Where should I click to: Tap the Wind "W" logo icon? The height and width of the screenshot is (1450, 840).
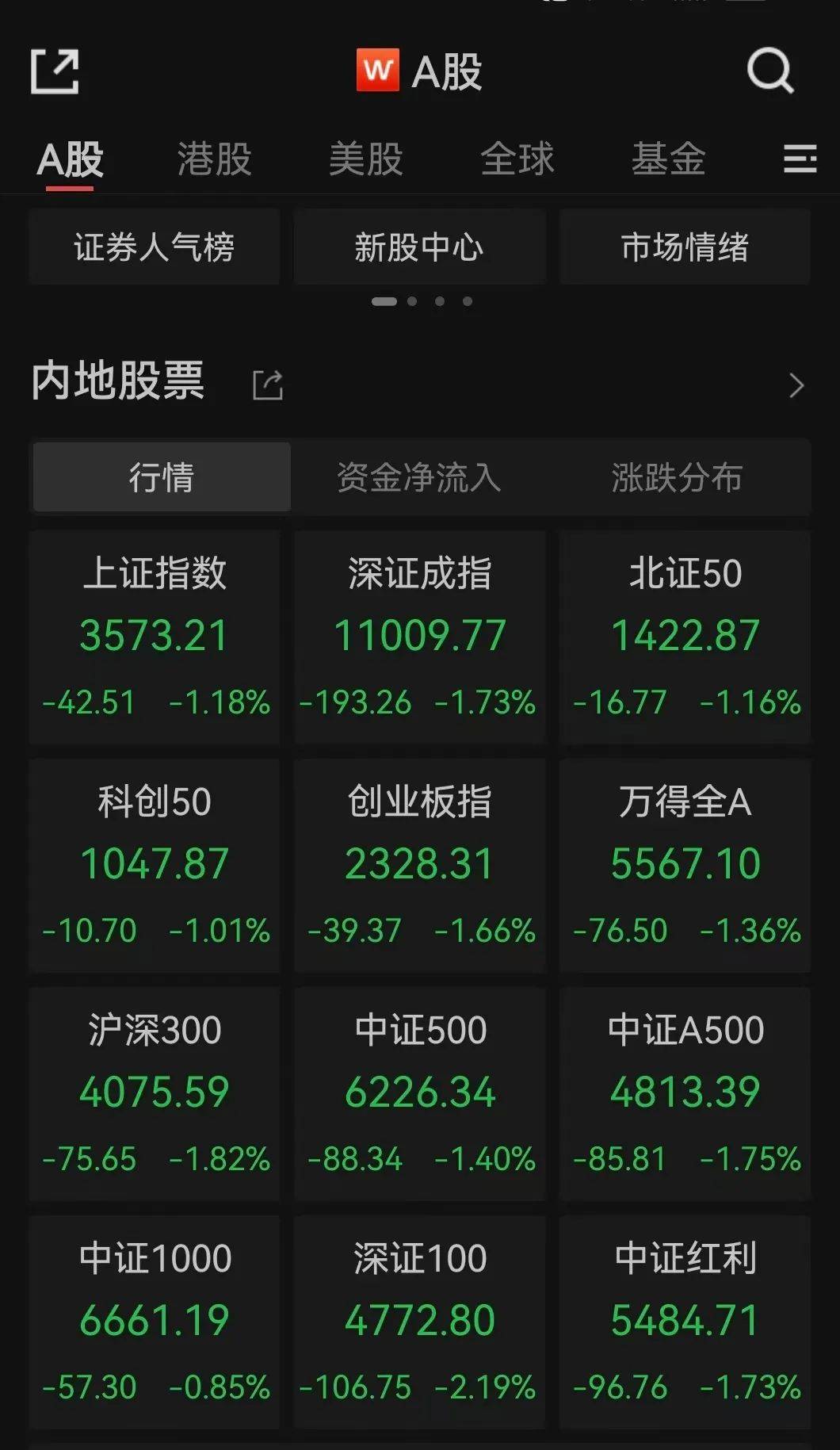(x=379, y=69)
